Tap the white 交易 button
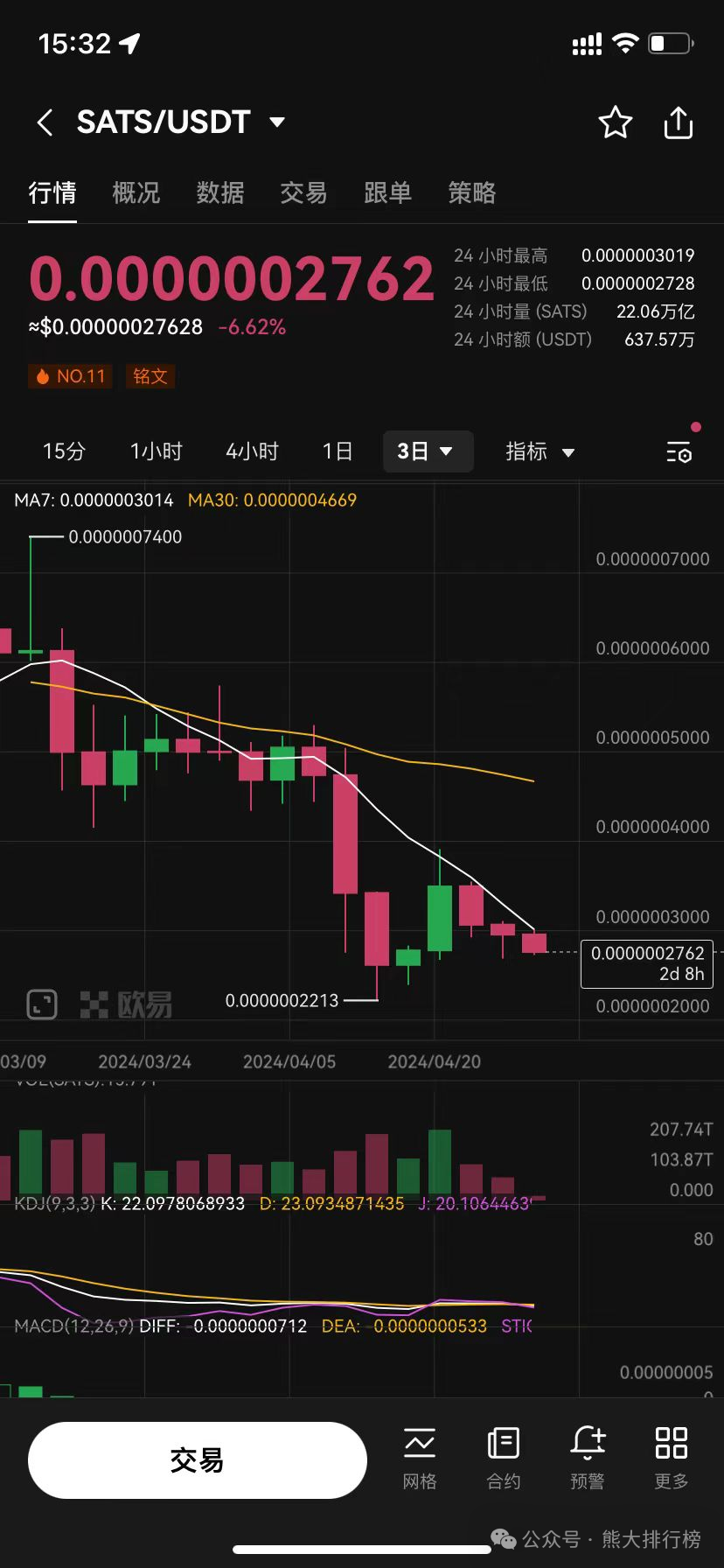724x1568 pixels. click(198, 1460)
